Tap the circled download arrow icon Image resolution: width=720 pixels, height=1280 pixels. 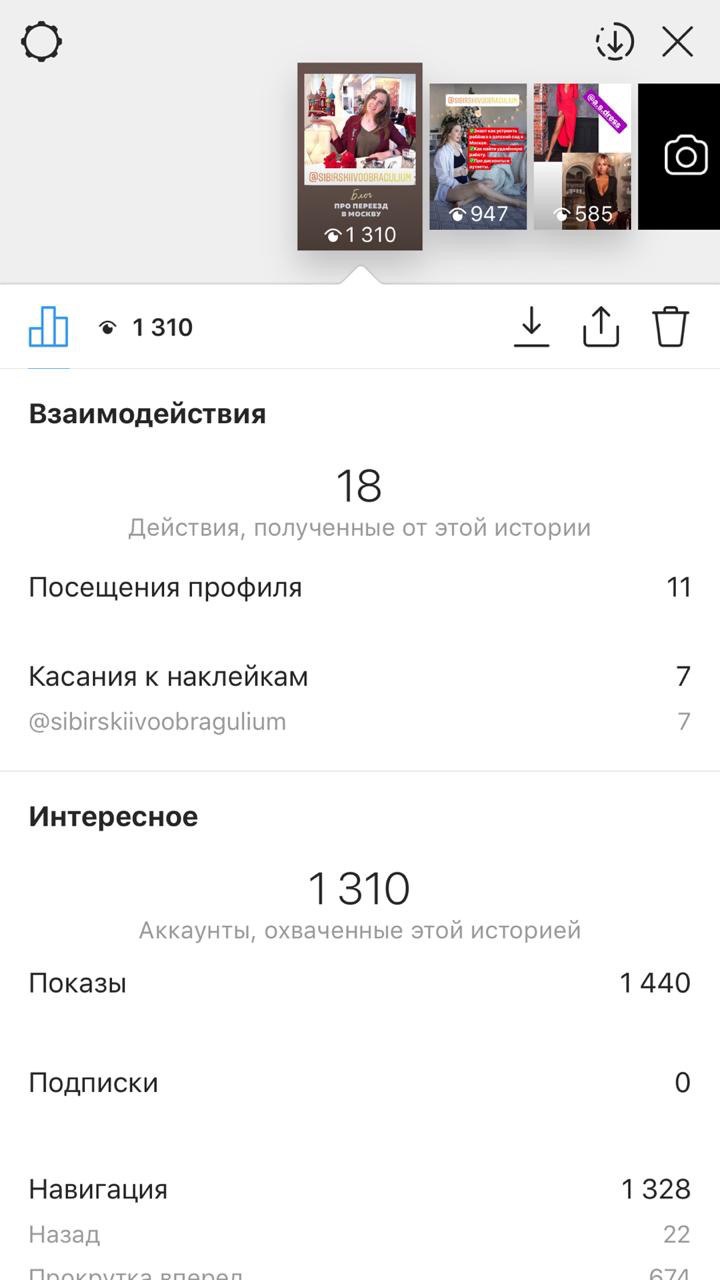pos(615,42)
